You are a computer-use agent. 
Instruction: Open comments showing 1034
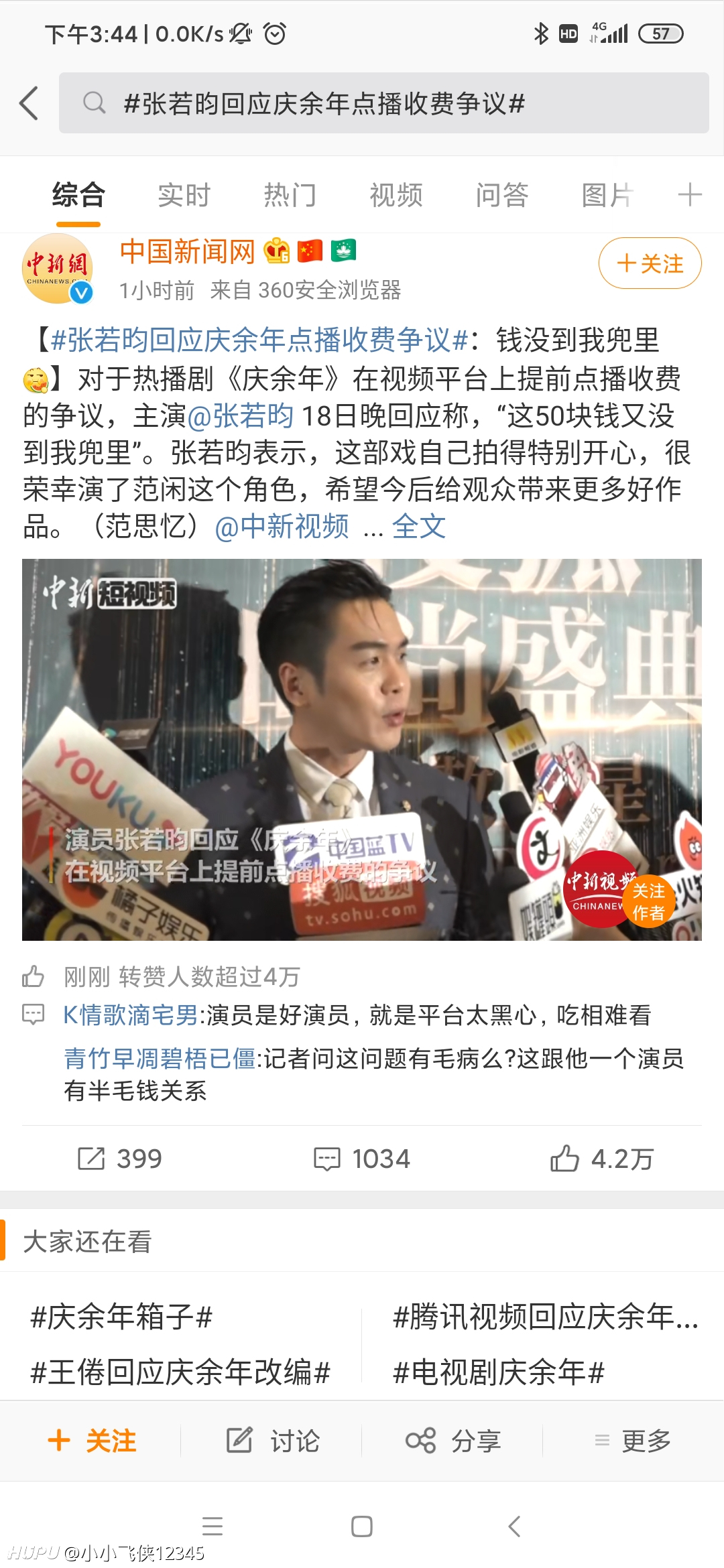[x=362, y=1159]
